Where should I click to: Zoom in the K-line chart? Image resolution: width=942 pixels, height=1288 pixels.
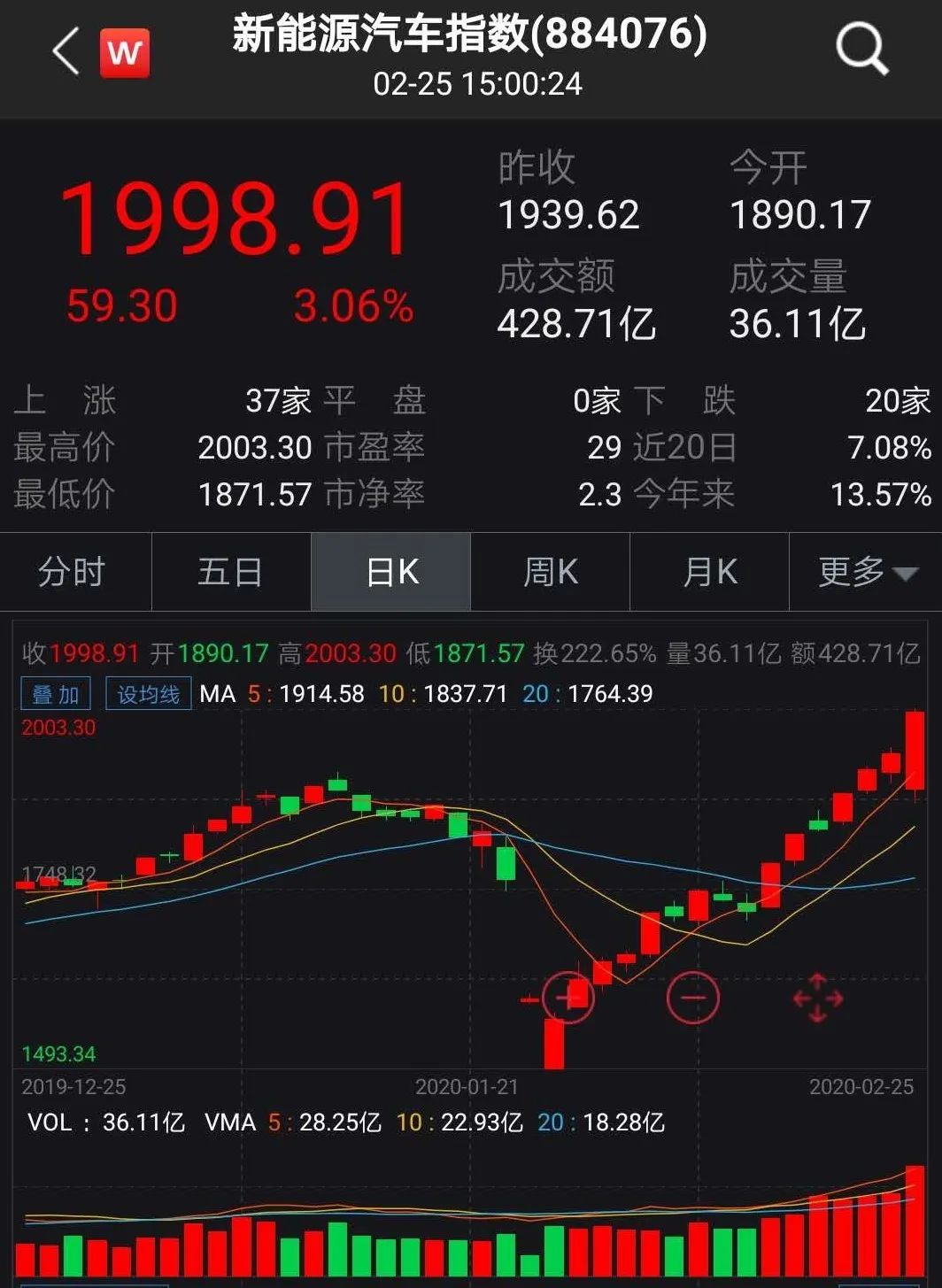pos(568,998)
